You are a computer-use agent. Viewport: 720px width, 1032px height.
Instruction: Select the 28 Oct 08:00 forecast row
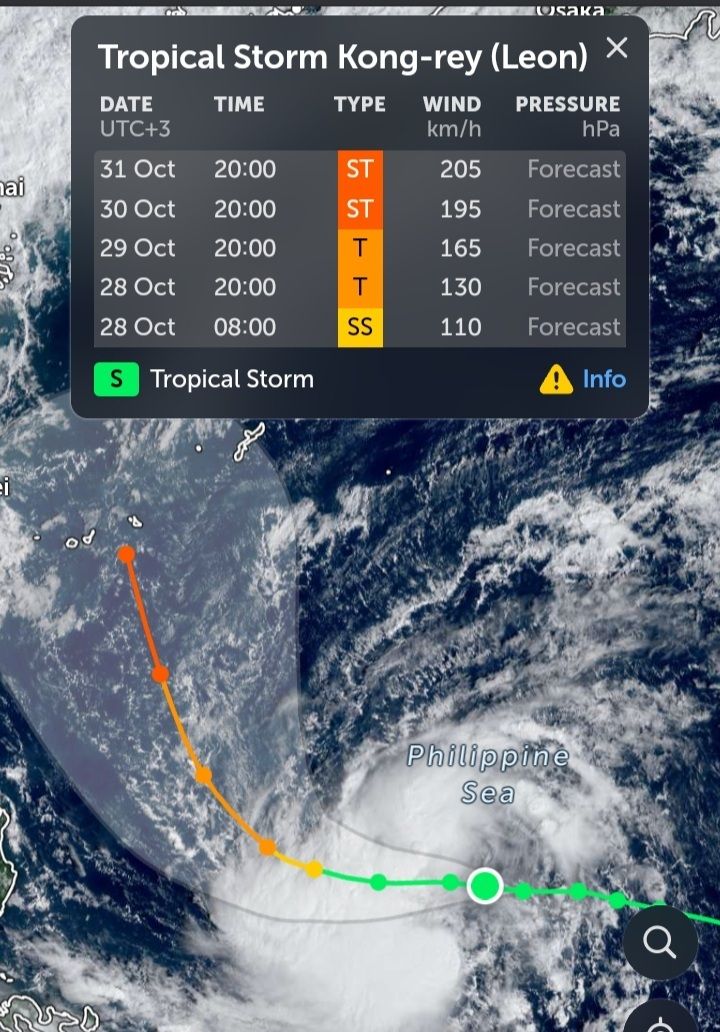[360, 327]
